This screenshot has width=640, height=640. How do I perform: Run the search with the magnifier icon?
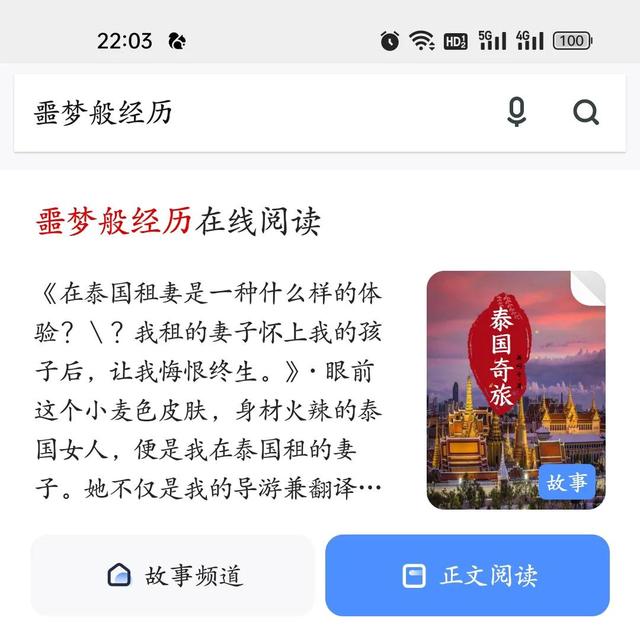tap(586, 112)
